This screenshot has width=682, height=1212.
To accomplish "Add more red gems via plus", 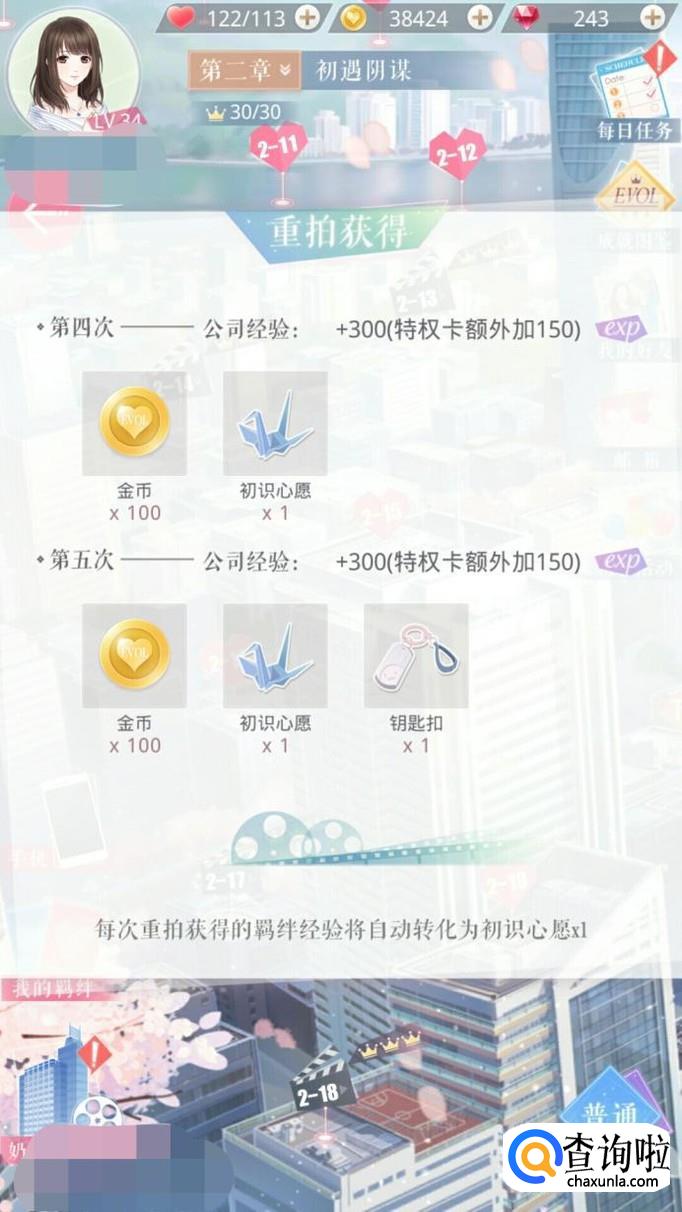I will 653,18.
